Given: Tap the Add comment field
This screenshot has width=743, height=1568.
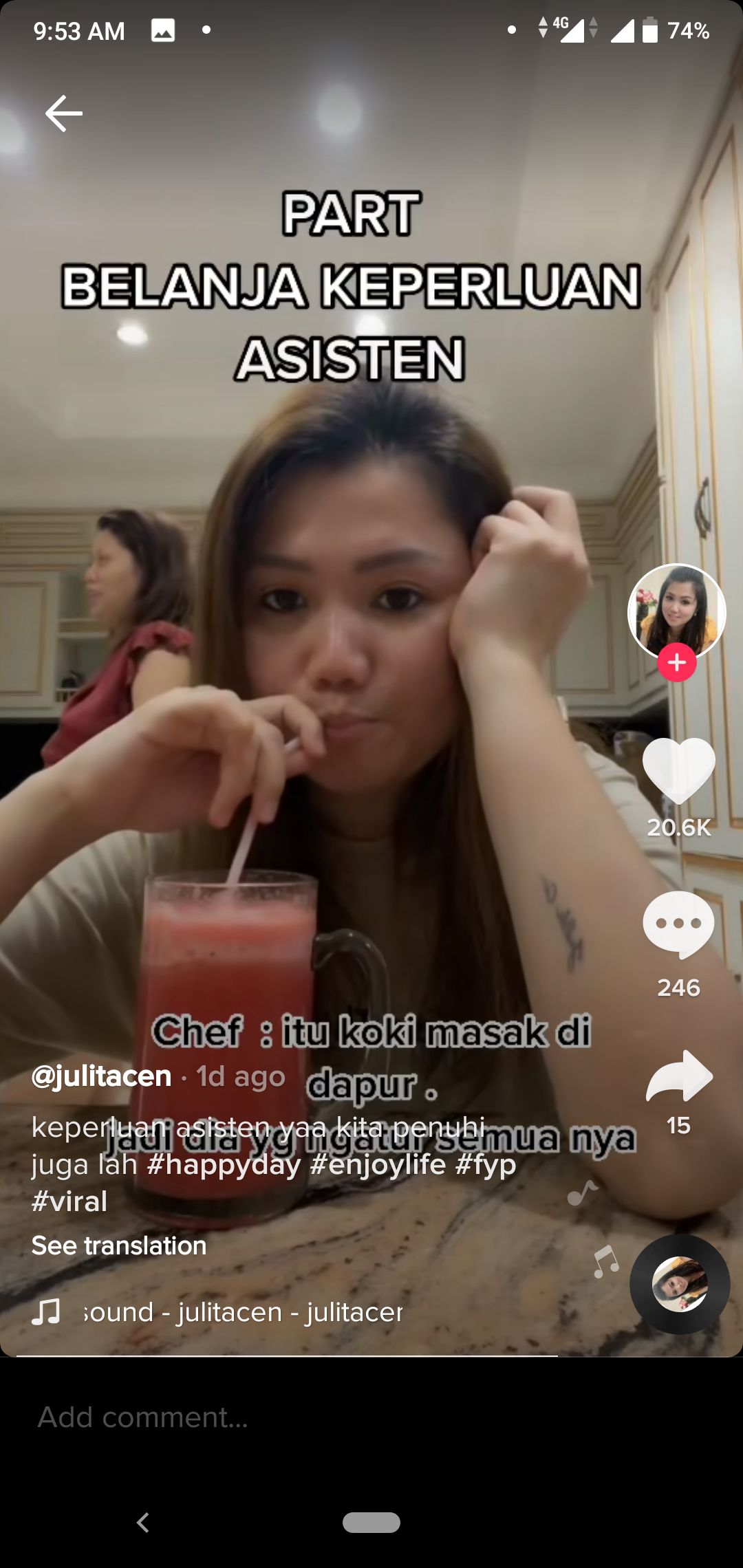Looking at the screenshot, I should click(275, 1417).
